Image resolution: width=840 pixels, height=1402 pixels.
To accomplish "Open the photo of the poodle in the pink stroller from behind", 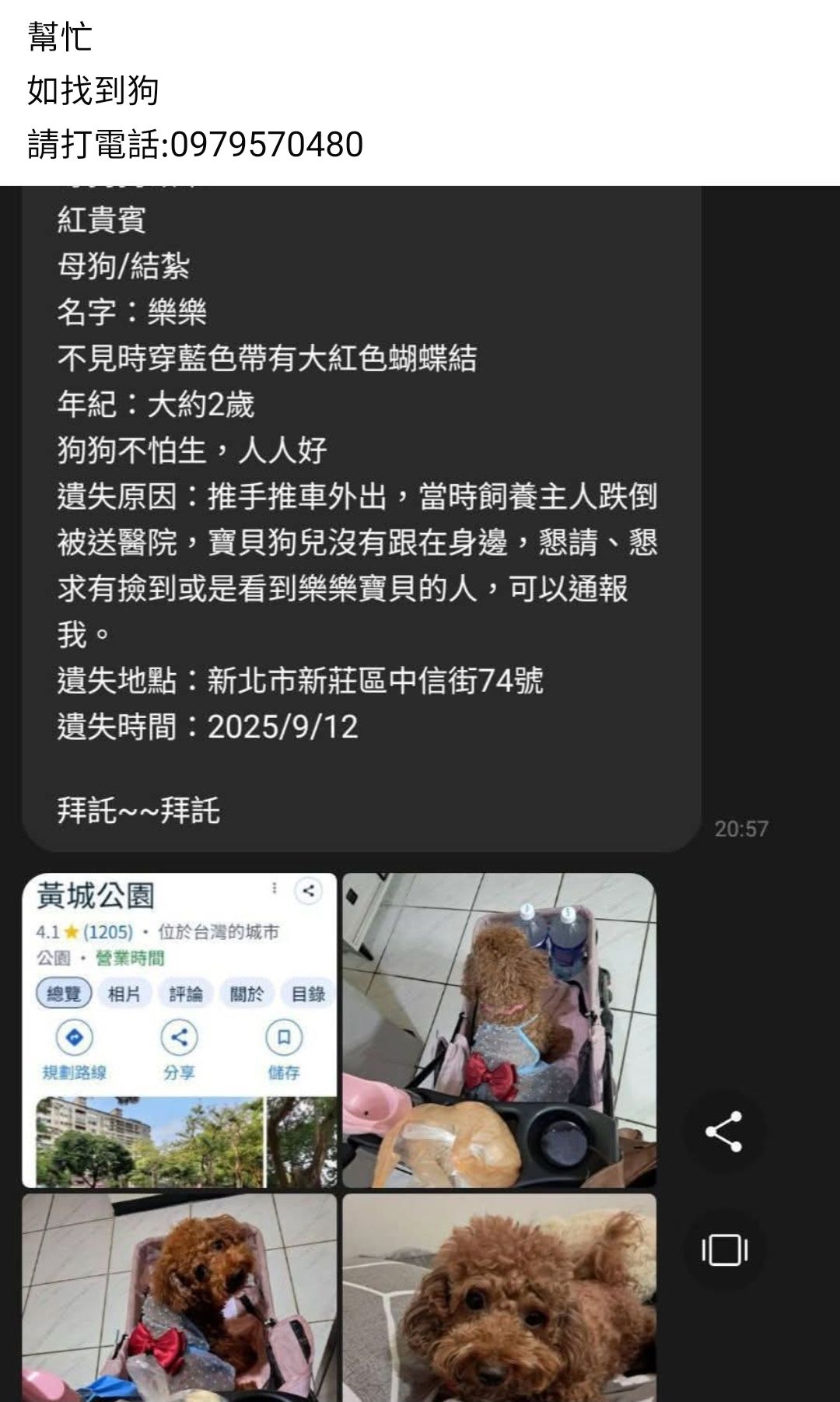I will pyautogui.click(x=499, y=1029).
